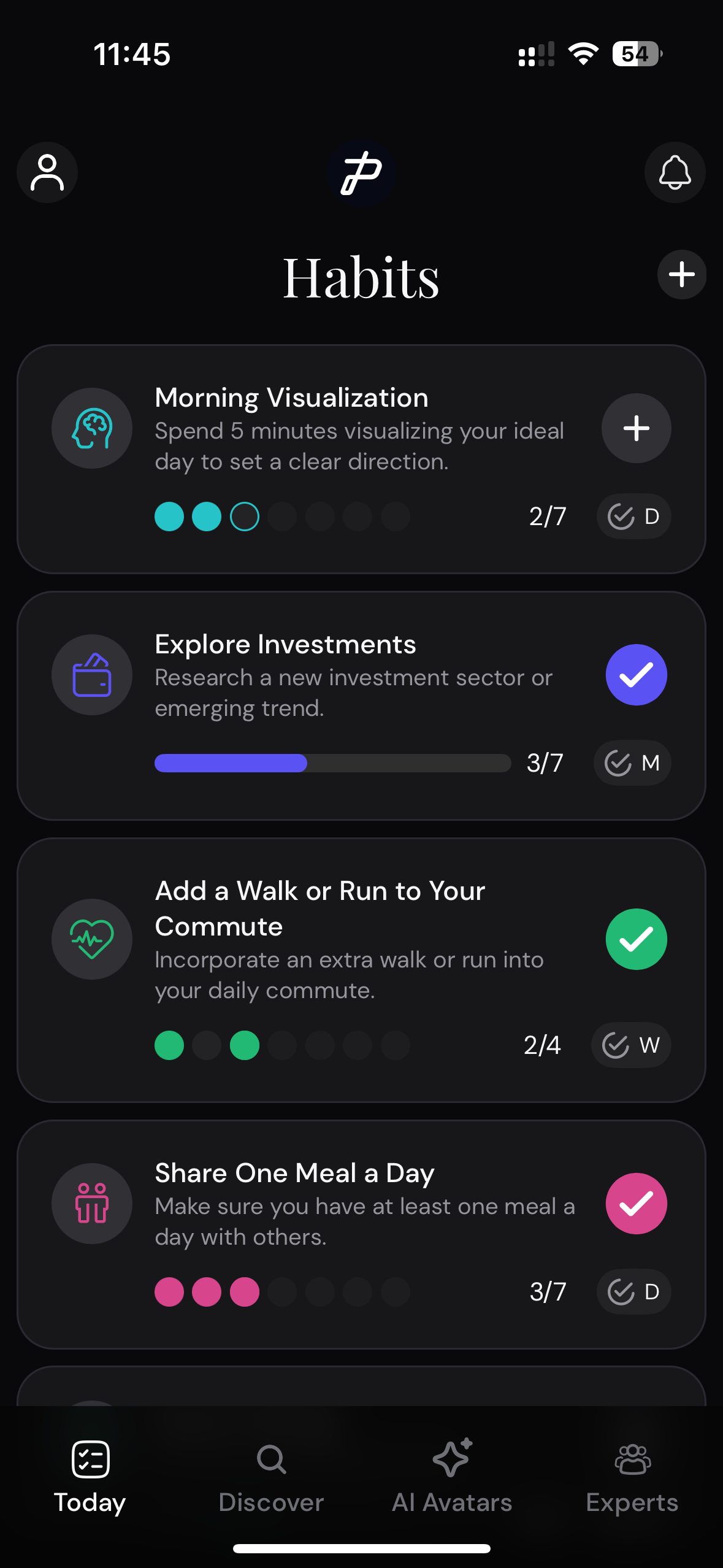Open the D frequency badge on Morning Visualization
723x1568 pixels.
(633, 516)
